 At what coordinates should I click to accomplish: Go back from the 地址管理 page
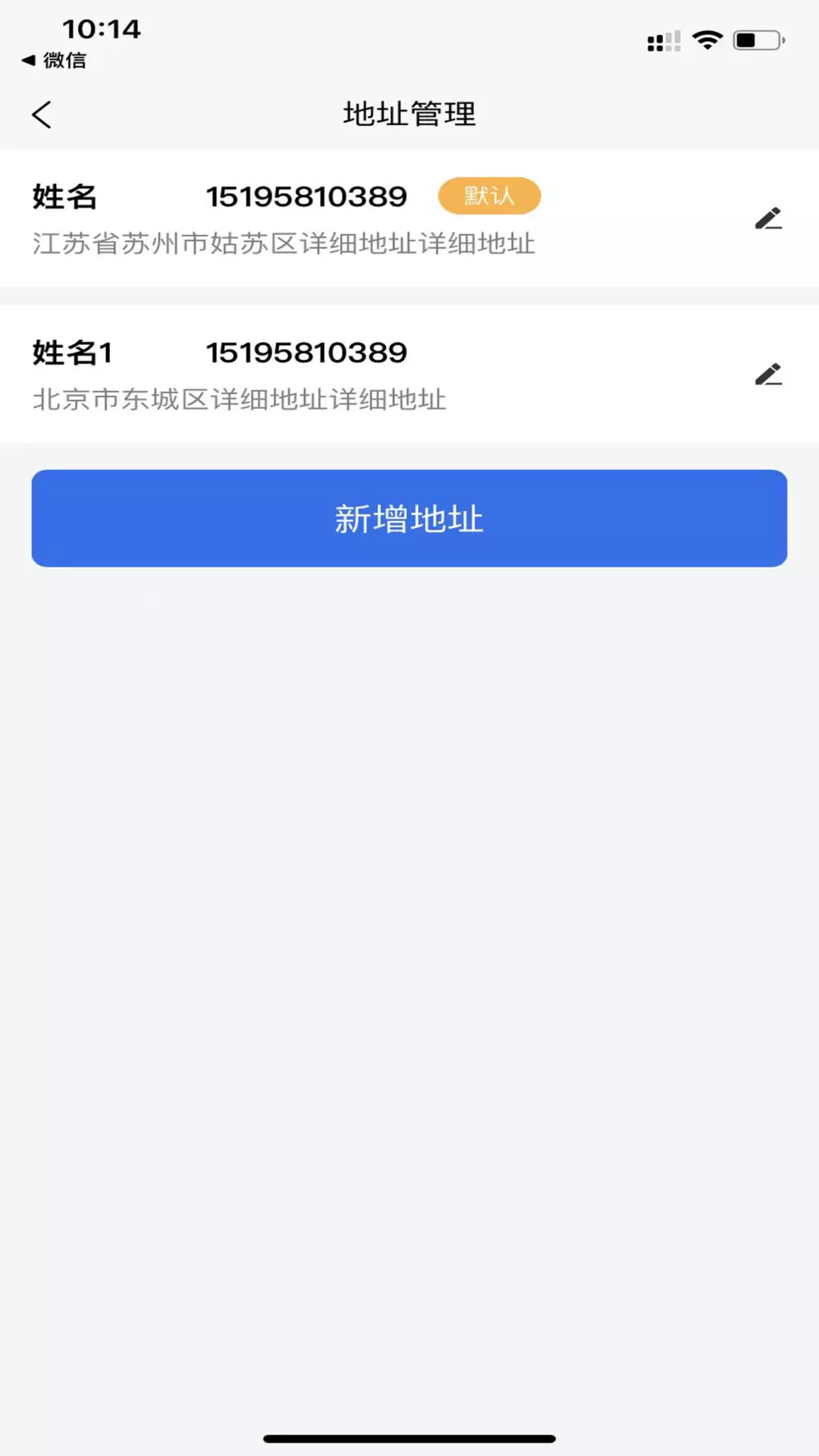[42, 115]
